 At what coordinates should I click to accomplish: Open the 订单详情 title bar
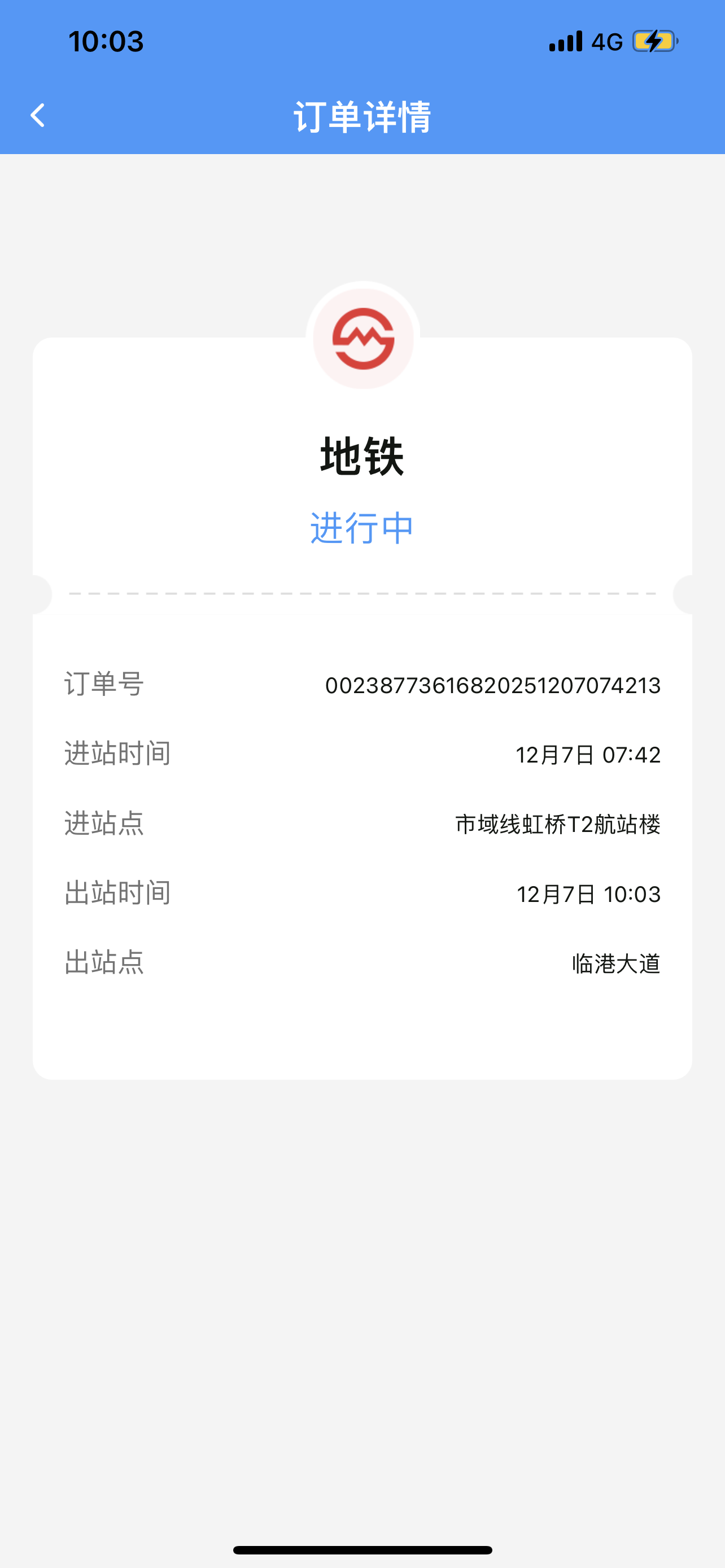pyautogui.click(x=362, y=117)
